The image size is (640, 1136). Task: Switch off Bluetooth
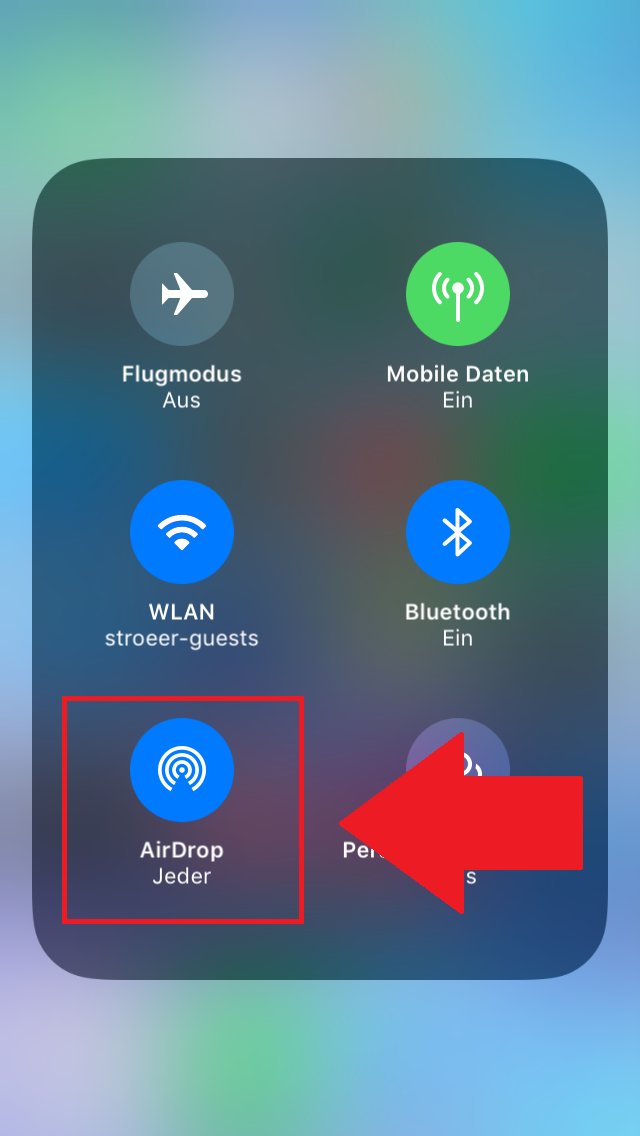(x=457, y=532)
